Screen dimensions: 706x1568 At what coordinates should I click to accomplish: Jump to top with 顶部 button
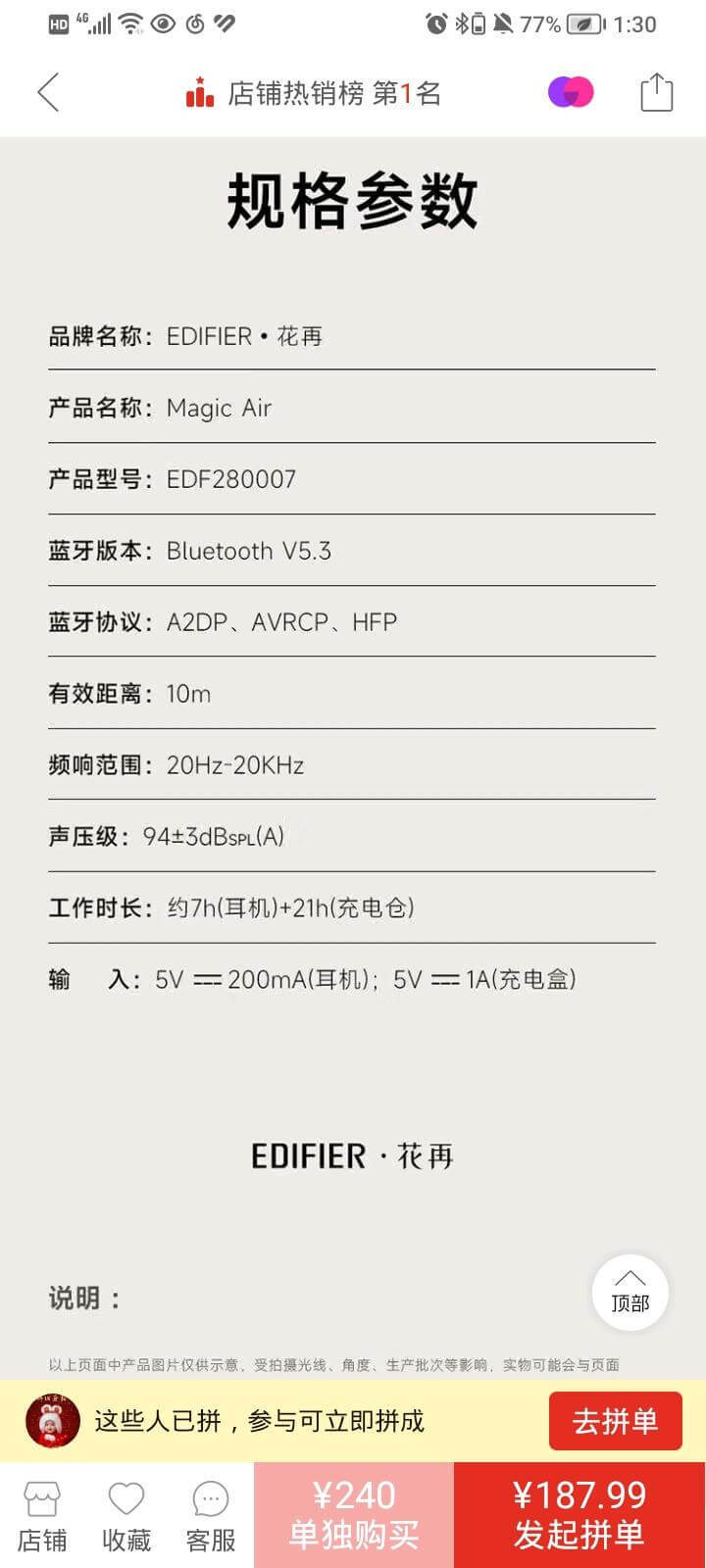click(630, 1293)
